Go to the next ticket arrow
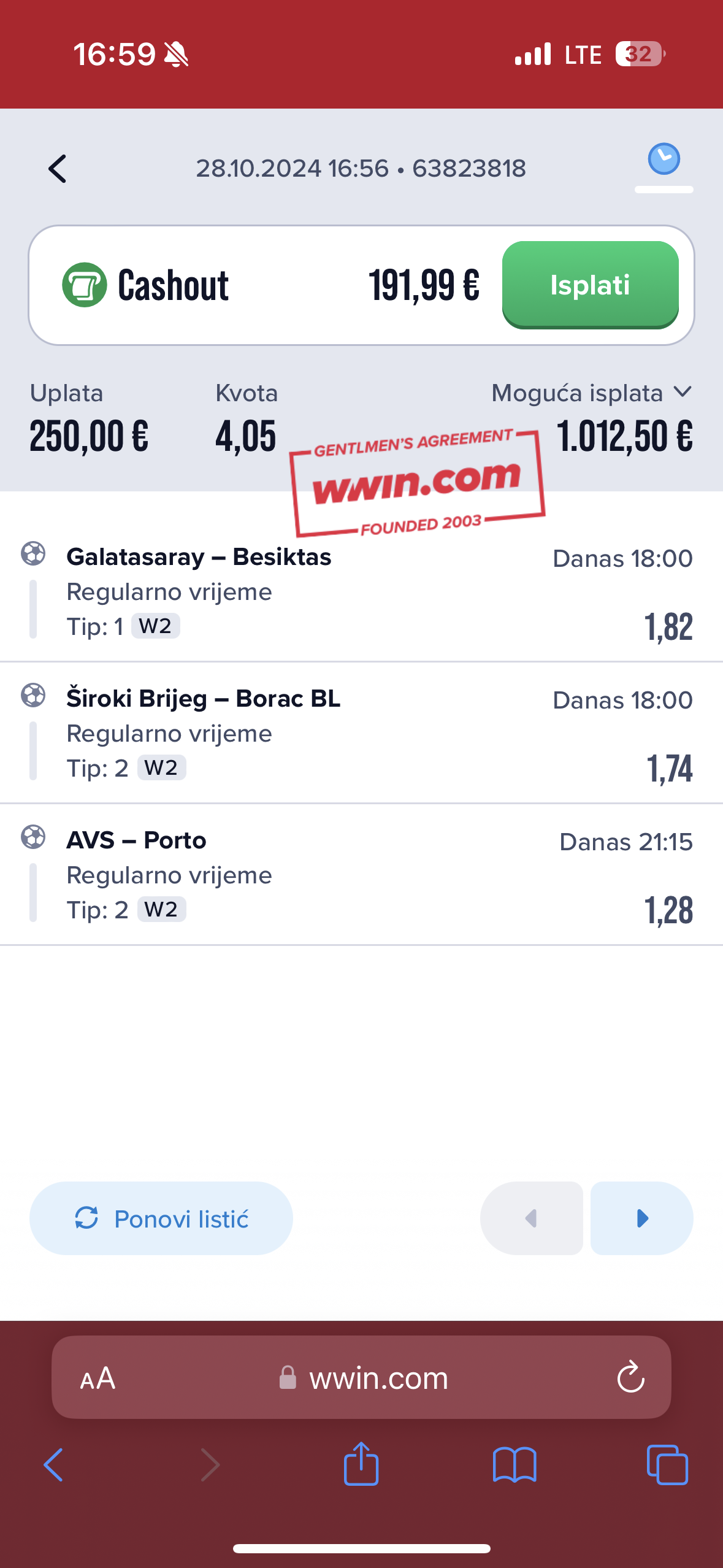 [x=642, y=1218]
